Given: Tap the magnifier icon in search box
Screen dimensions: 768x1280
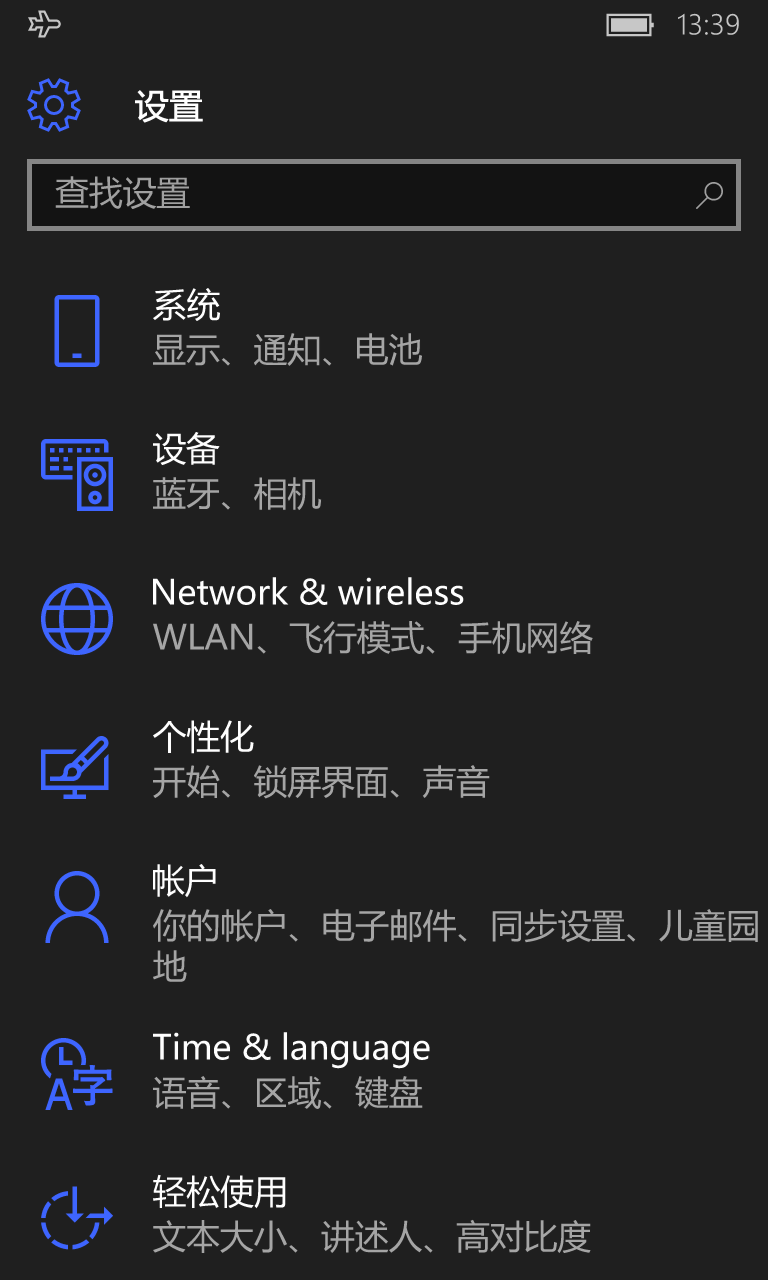Looking at the screenshot, I should [709, 195].
